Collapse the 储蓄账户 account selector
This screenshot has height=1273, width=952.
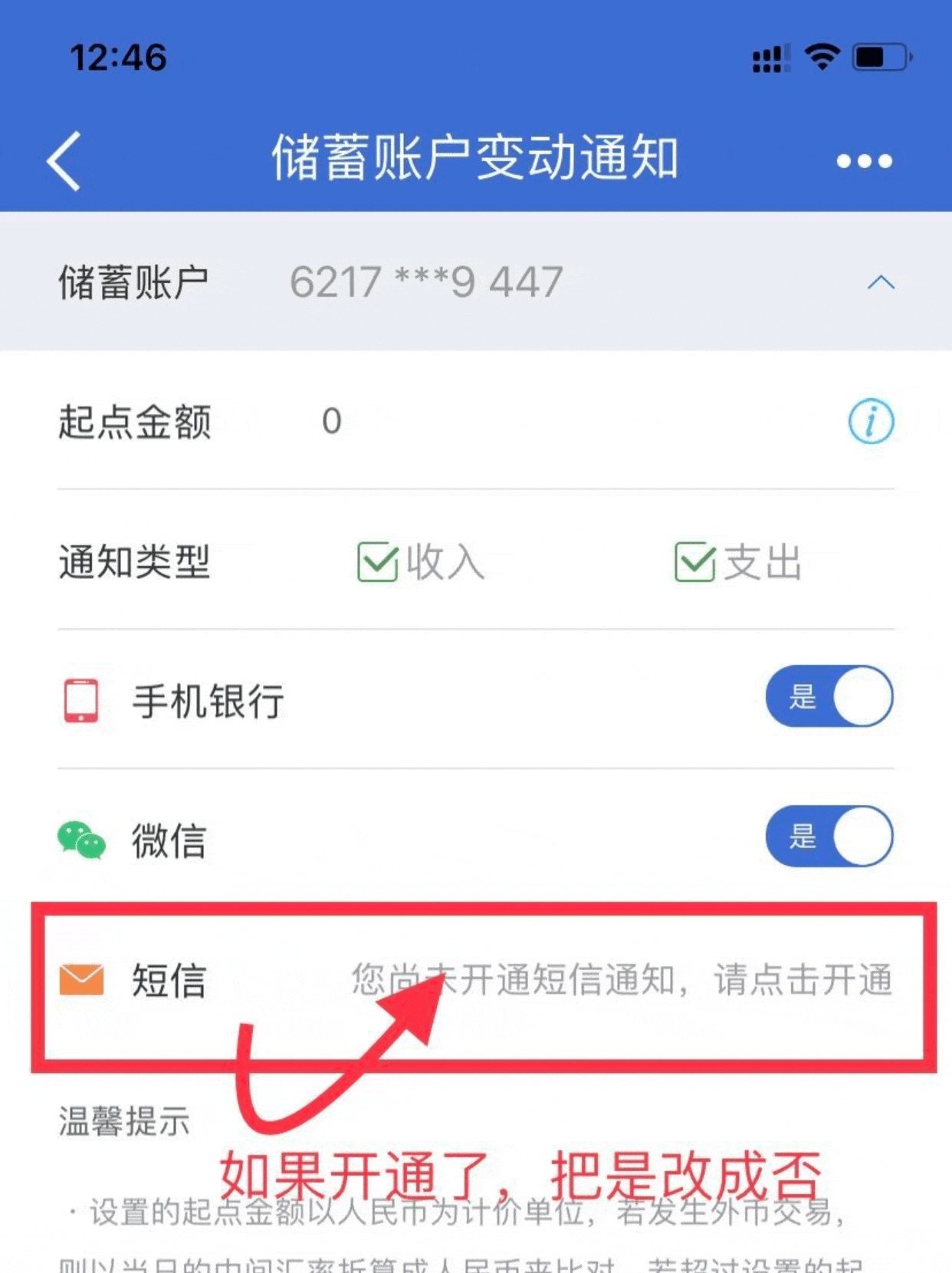(881, 282)
